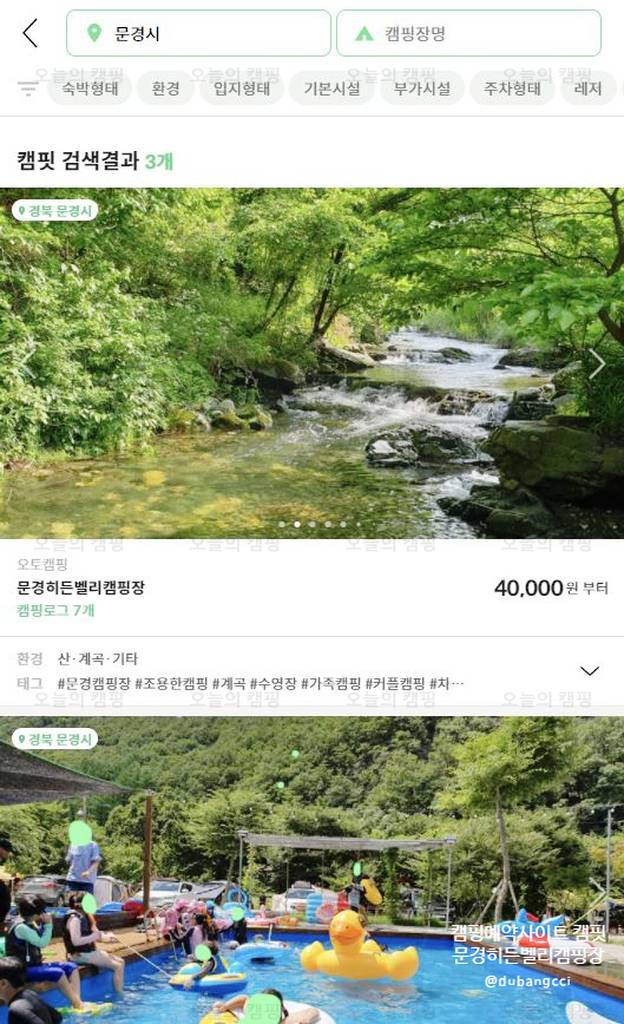Select the 입지형태 filter chip
The width and height of the screenshot is (624, 1024).
pyautogui.click(x=241, y=88)
